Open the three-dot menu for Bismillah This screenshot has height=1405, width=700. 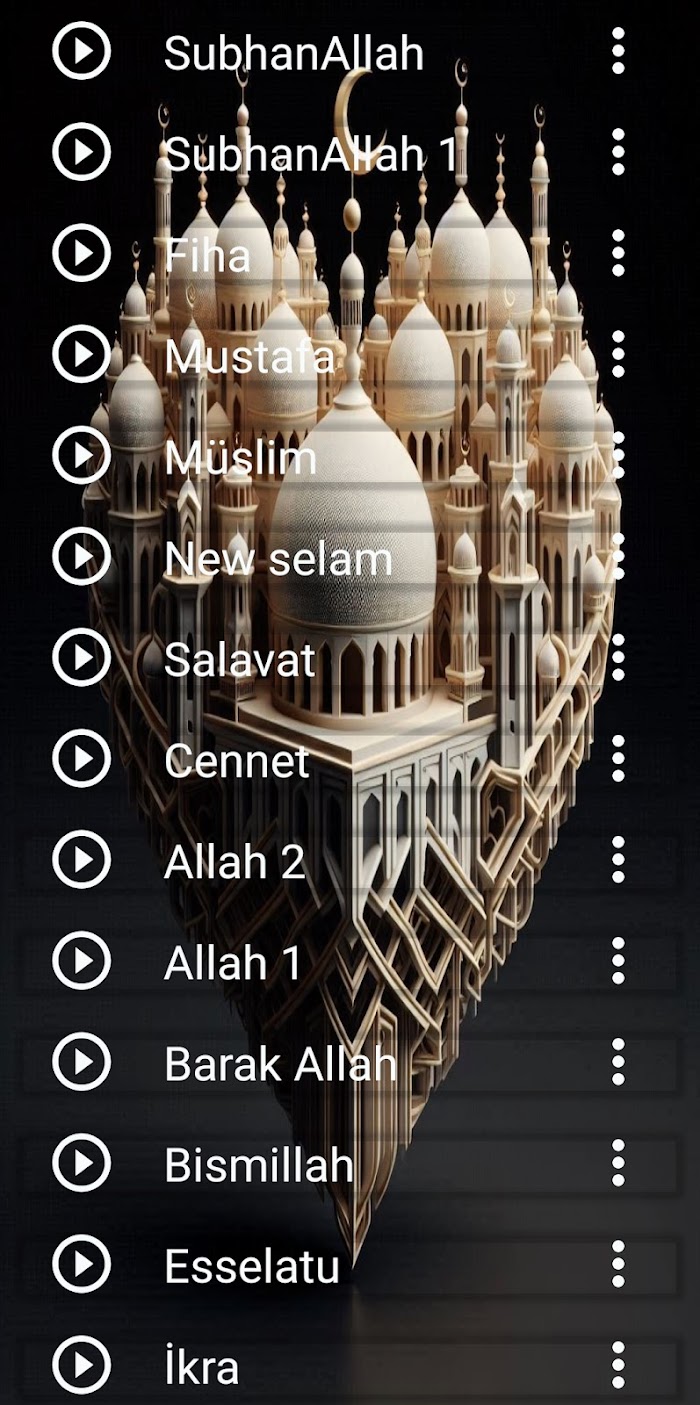click(x=618, y=1163)
